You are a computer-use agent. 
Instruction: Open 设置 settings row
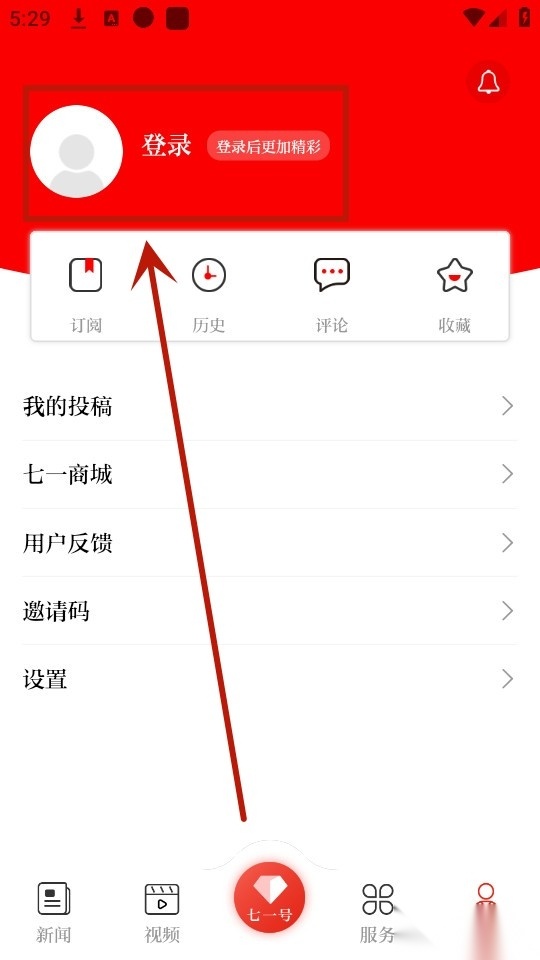pos(270,678)
